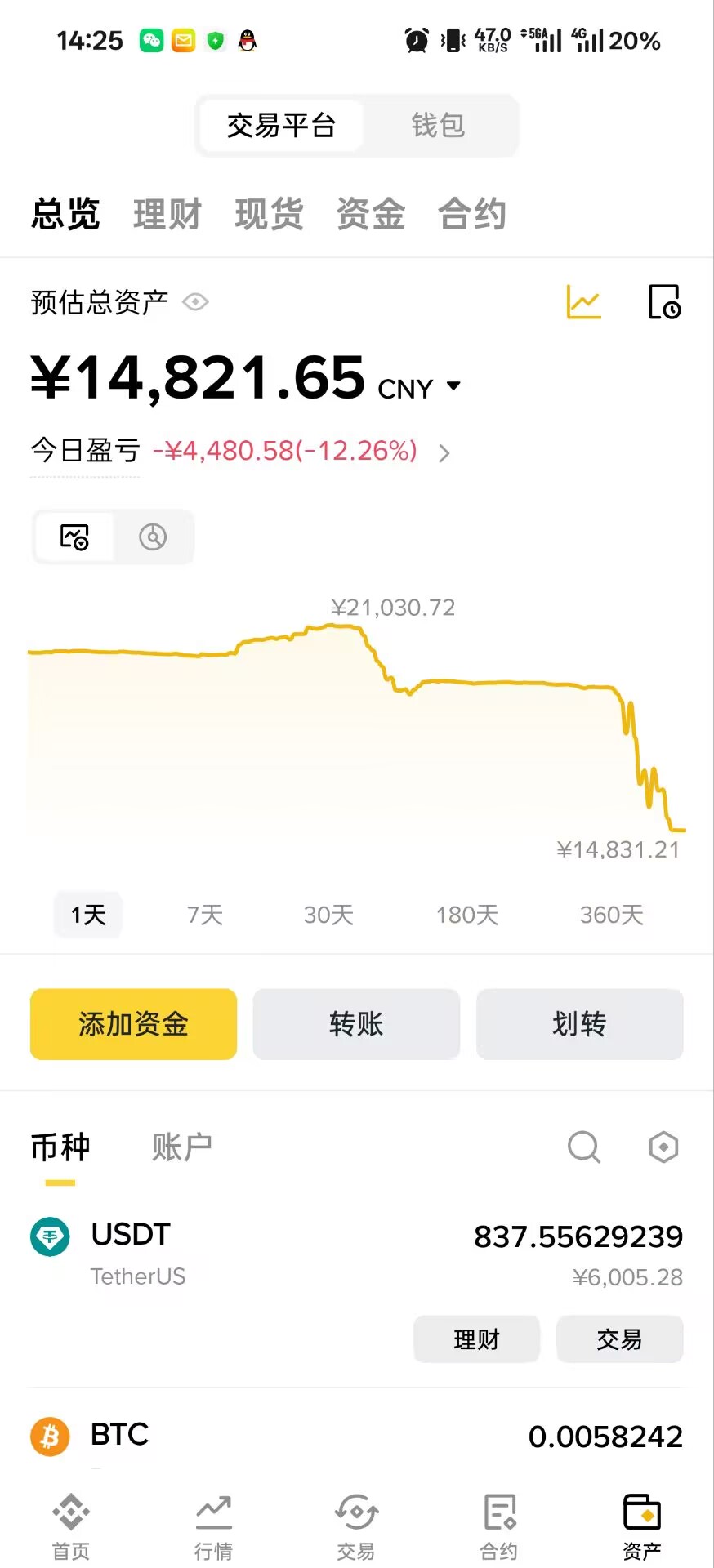Tap 交易 for USDT
The width and height of the screenshot is (714, 1568).
619,1339
